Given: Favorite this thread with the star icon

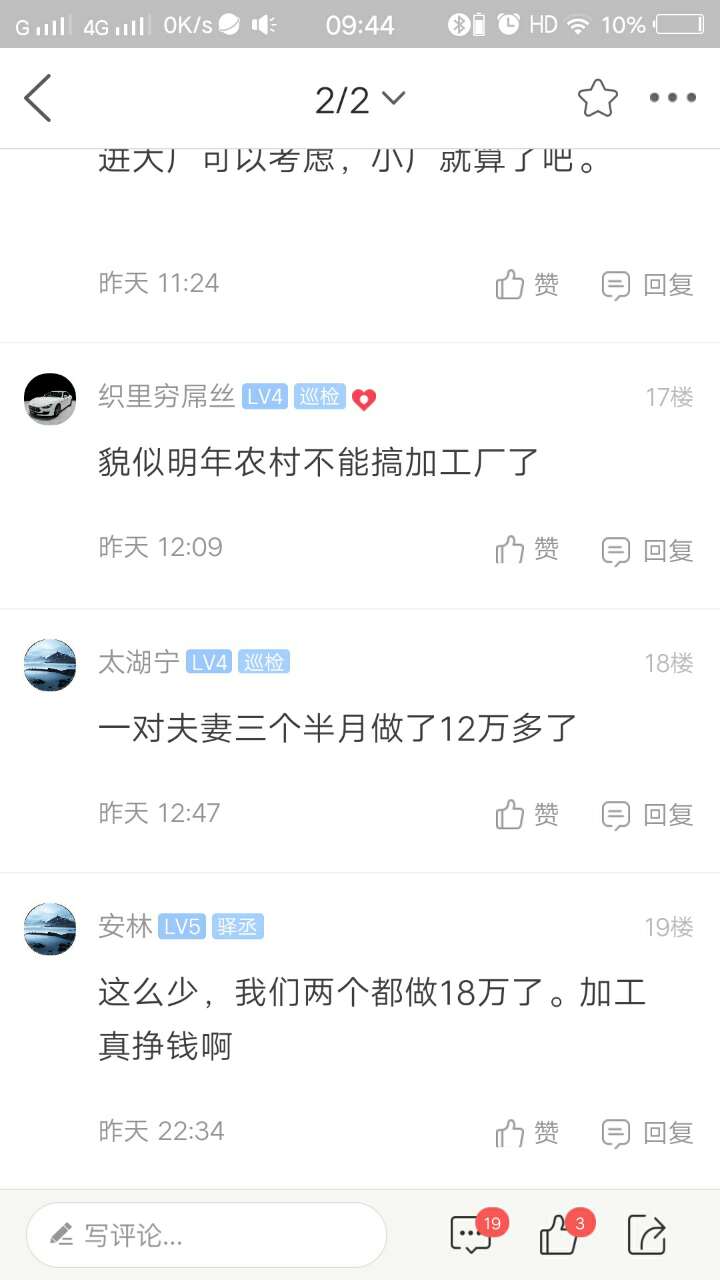Looking at the screenshot, I should (597, 98).
